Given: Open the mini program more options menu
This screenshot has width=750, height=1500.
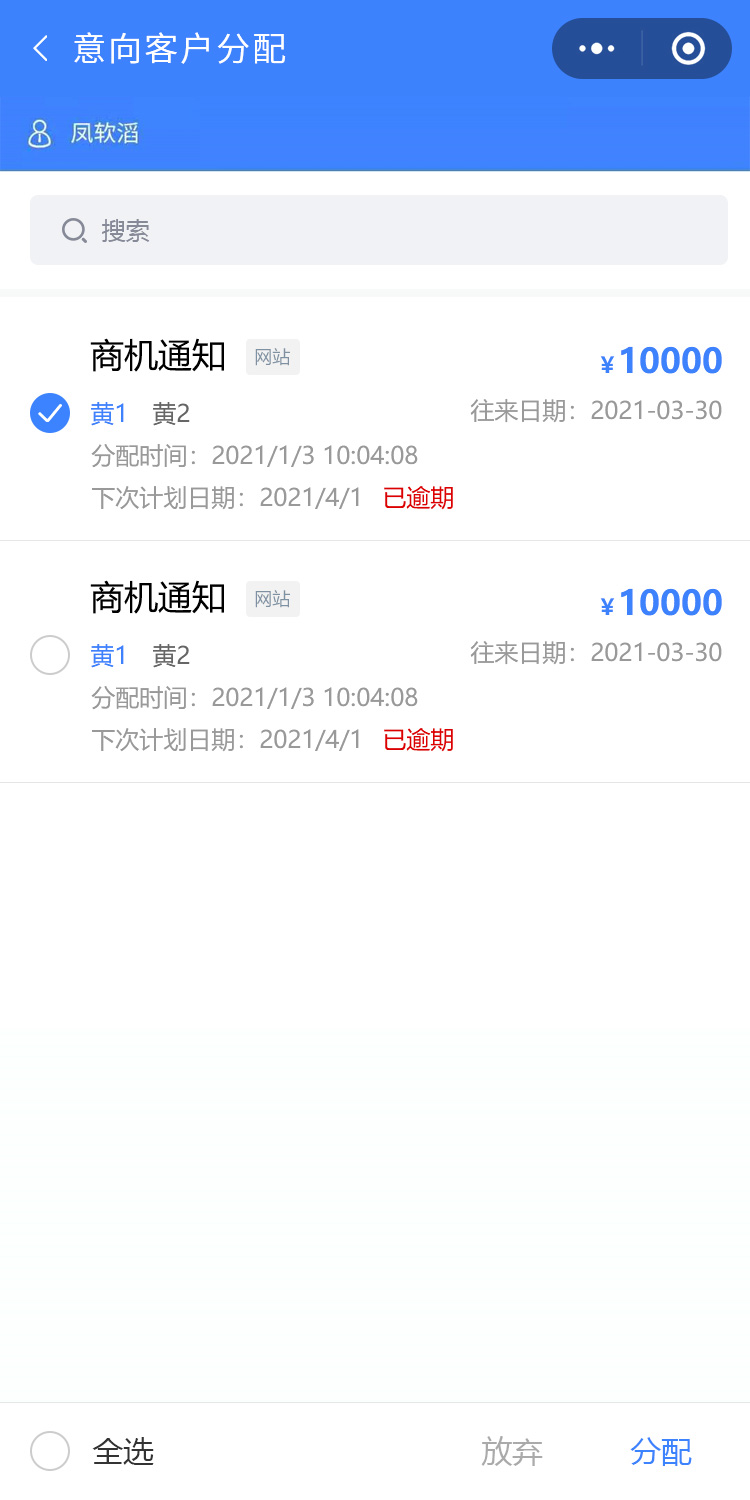Looking at the screenshot, I should (x=597, y=48).
